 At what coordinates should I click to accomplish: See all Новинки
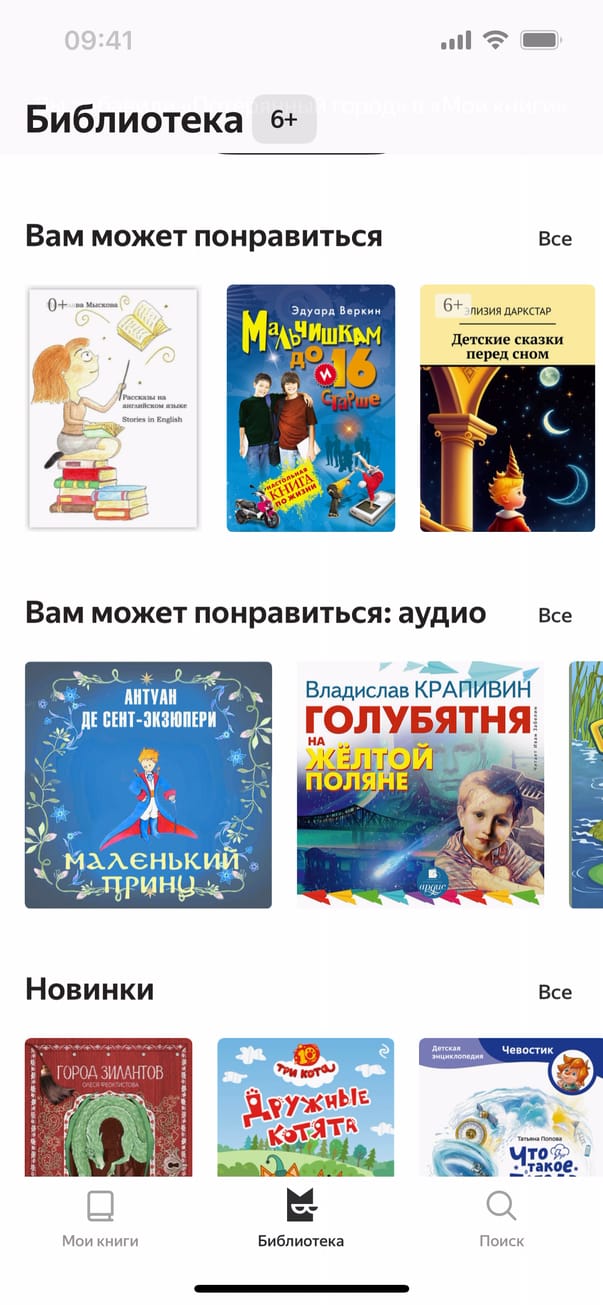(555, 992)
